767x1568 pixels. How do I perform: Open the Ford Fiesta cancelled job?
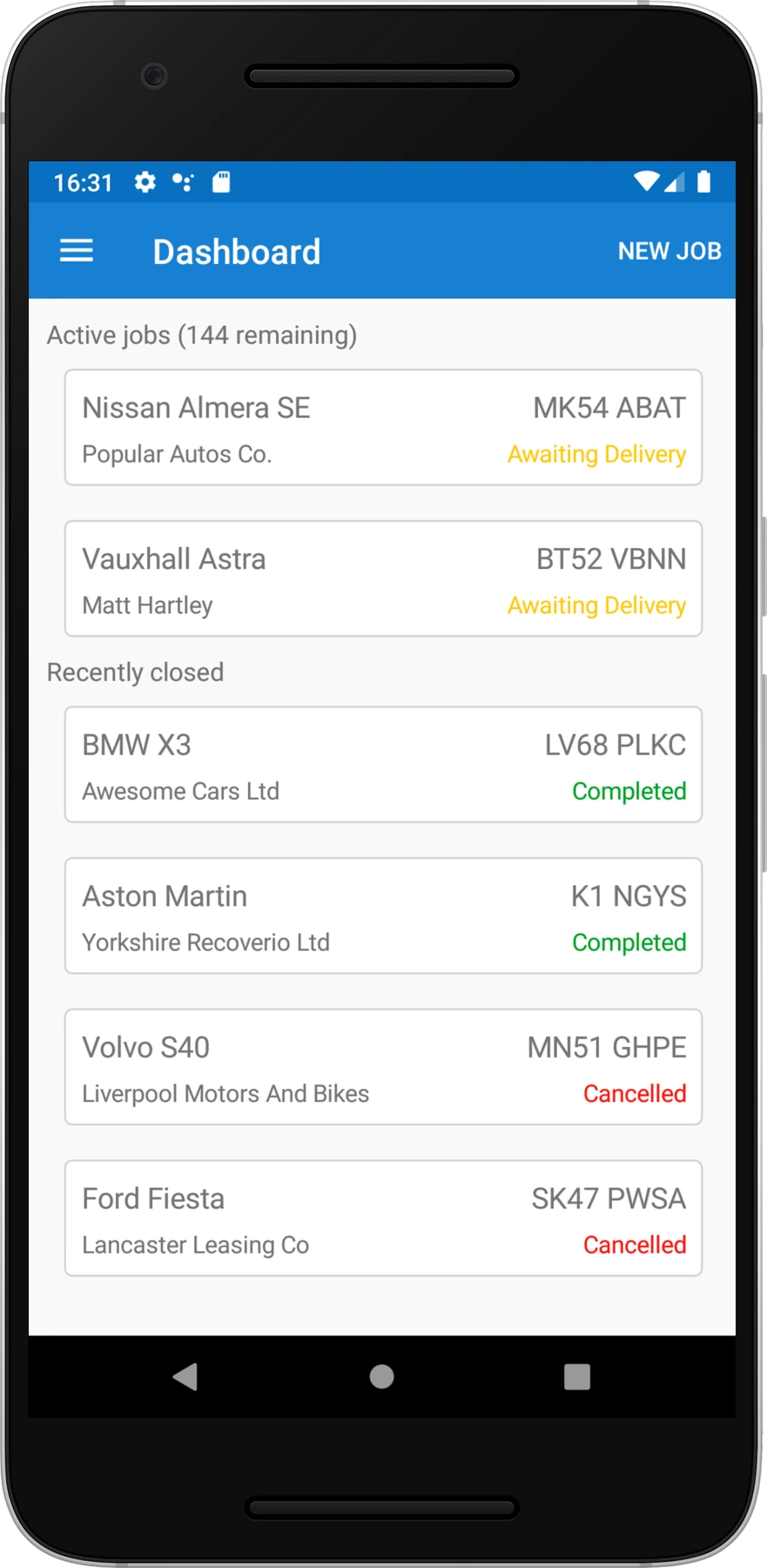coord(383,1218)
